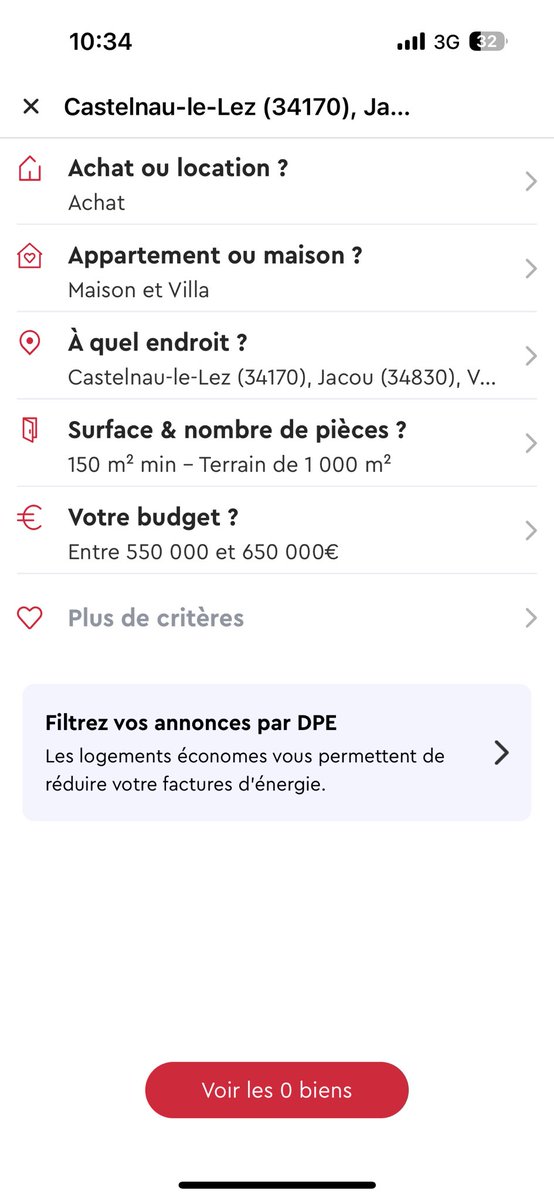
Task: Expand Plus de critères
Action: point(277,618)
